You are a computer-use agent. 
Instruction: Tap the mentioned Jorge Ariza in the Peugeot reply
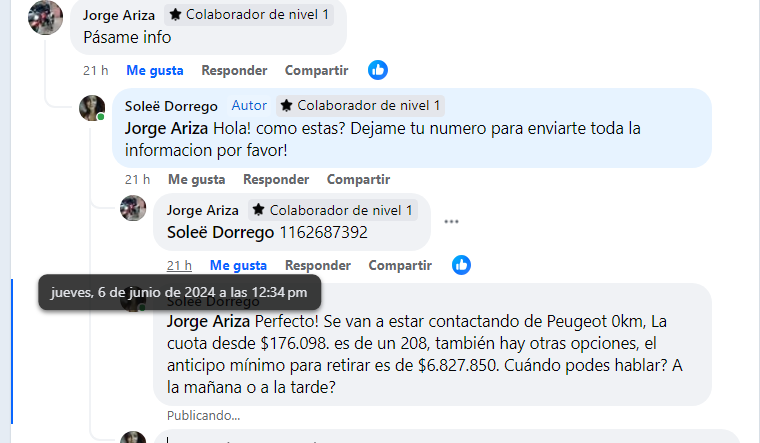pyautogui.click(x=208, y=322)
